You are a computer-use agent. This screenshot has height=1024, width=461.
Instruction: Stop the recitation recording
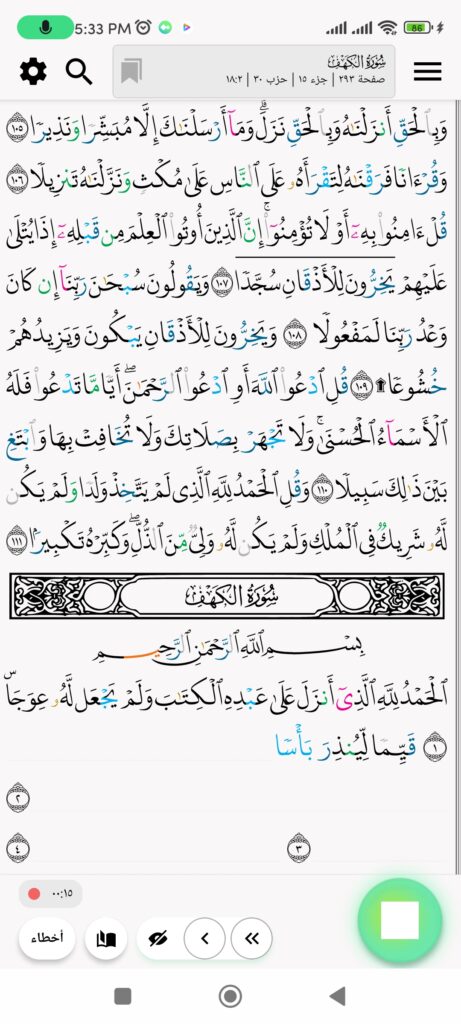pyautogui.click(x=400, y=920)
